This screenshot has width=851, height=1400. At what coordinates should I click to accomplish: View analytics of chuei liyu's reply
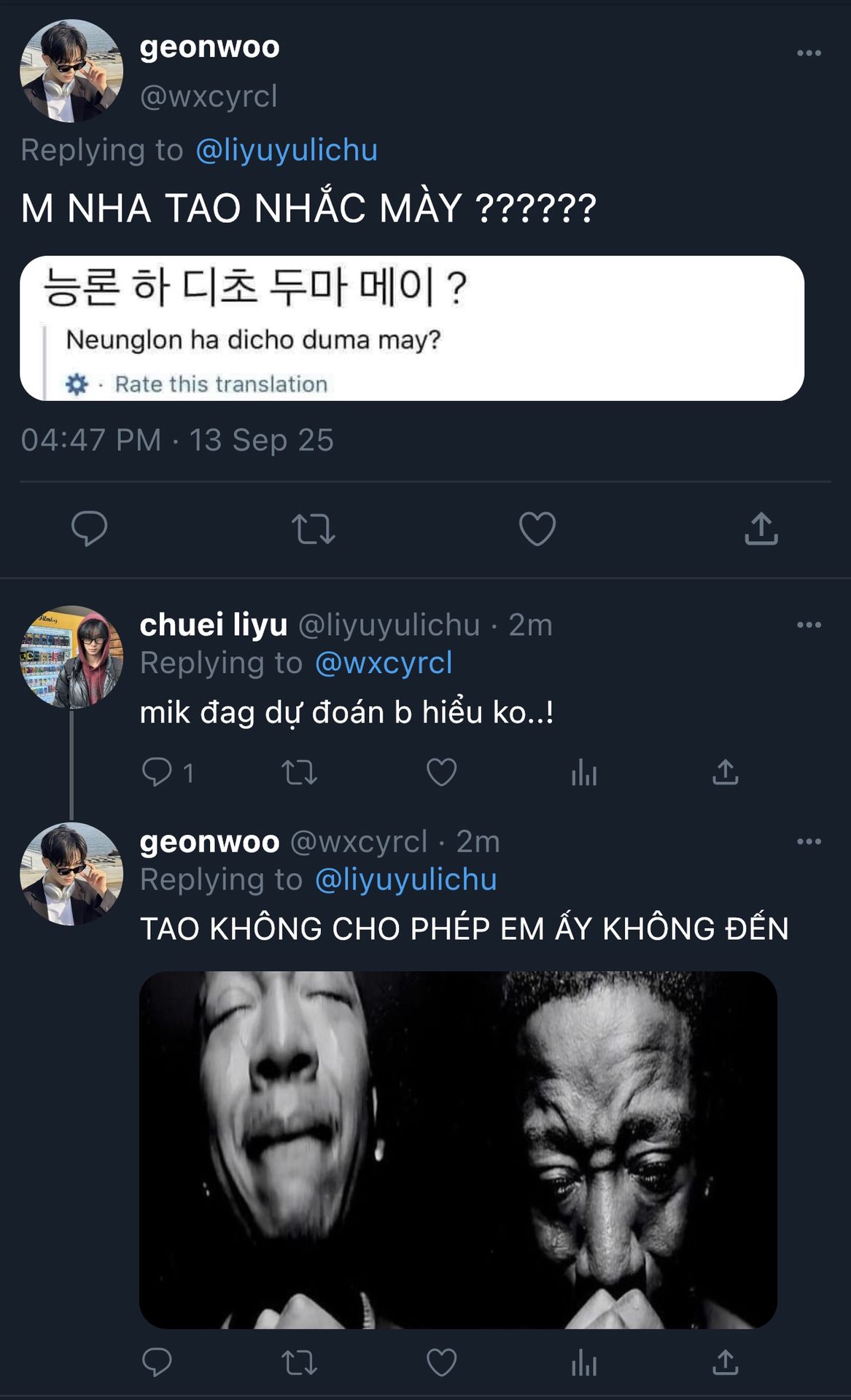pos(583,772)
